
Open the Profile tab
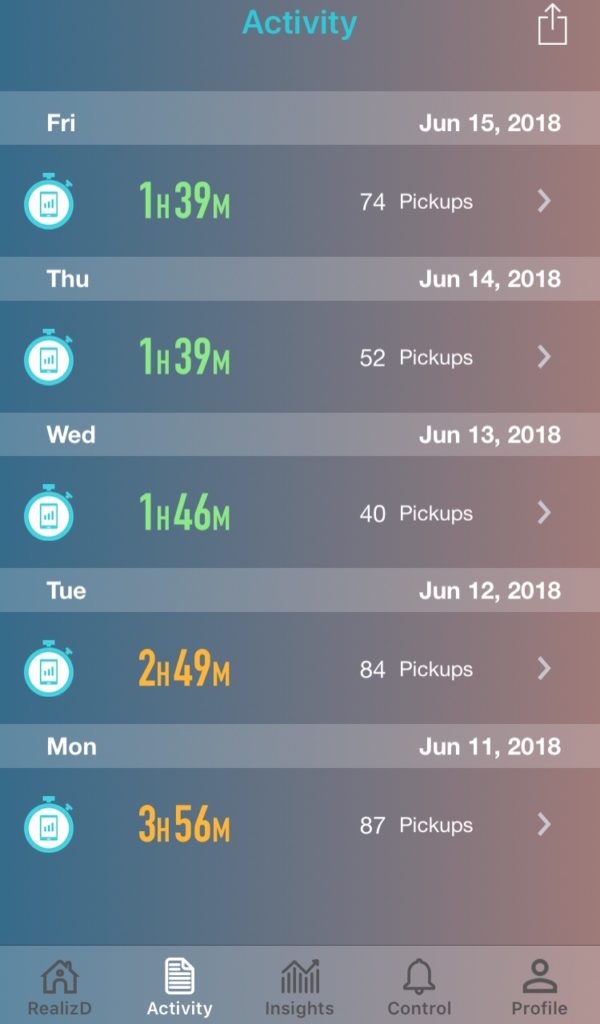539,987
